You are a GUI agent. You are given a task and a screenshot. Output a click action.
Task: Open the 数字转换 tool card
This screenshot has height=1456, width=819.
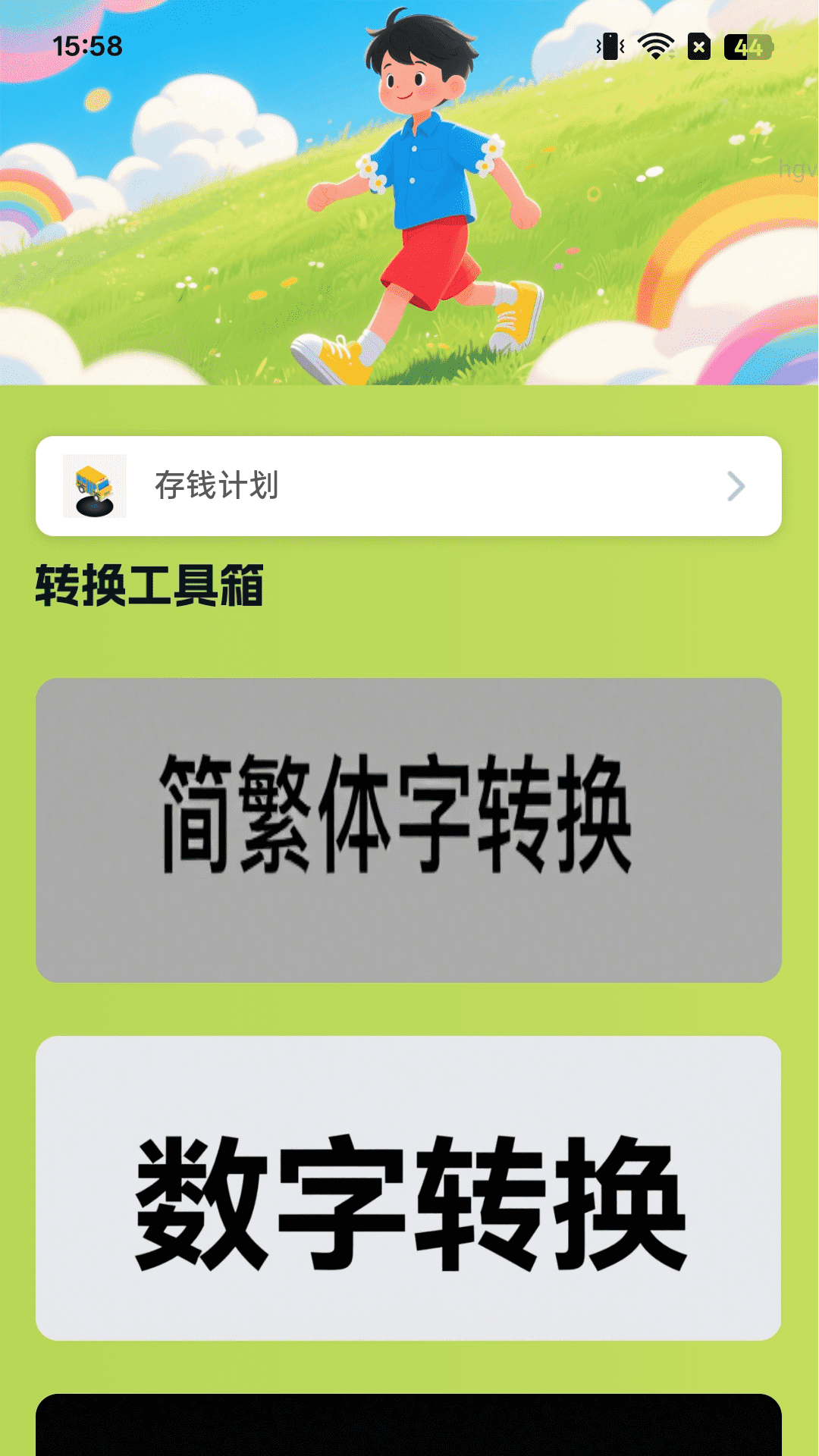coord(408,1188)
